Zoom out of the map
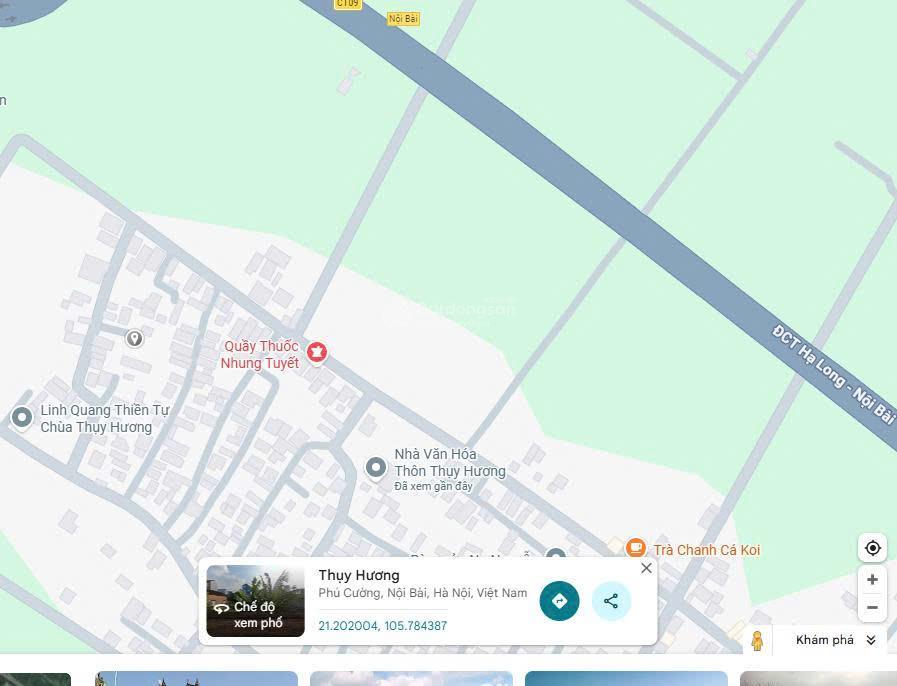Screen dimensions: 897x686 tap(872, 607)
